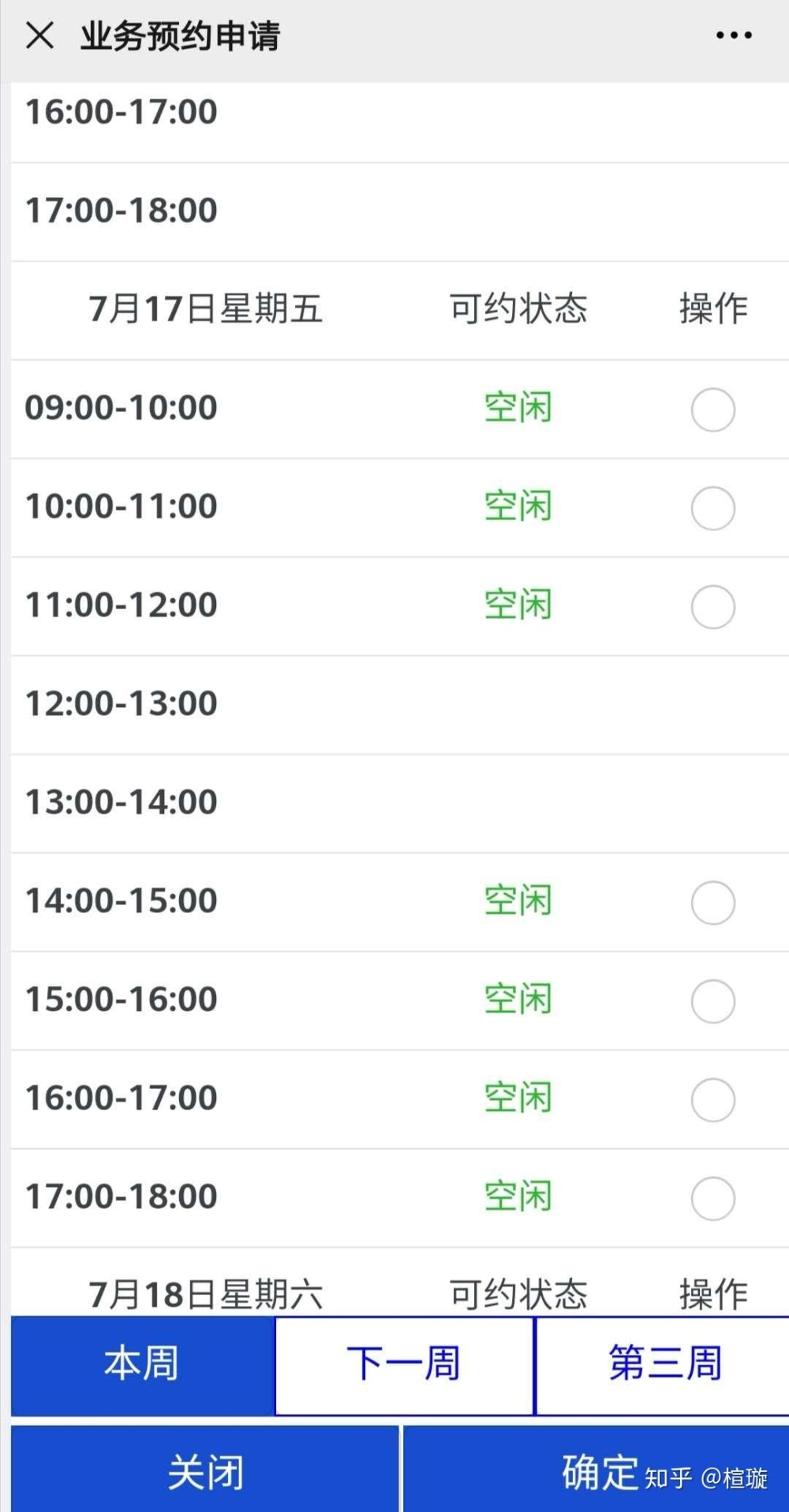Choose the 15:00-16:00 slot on 7月17日
Screen dimensions: 789x1512
point(713,1001)
